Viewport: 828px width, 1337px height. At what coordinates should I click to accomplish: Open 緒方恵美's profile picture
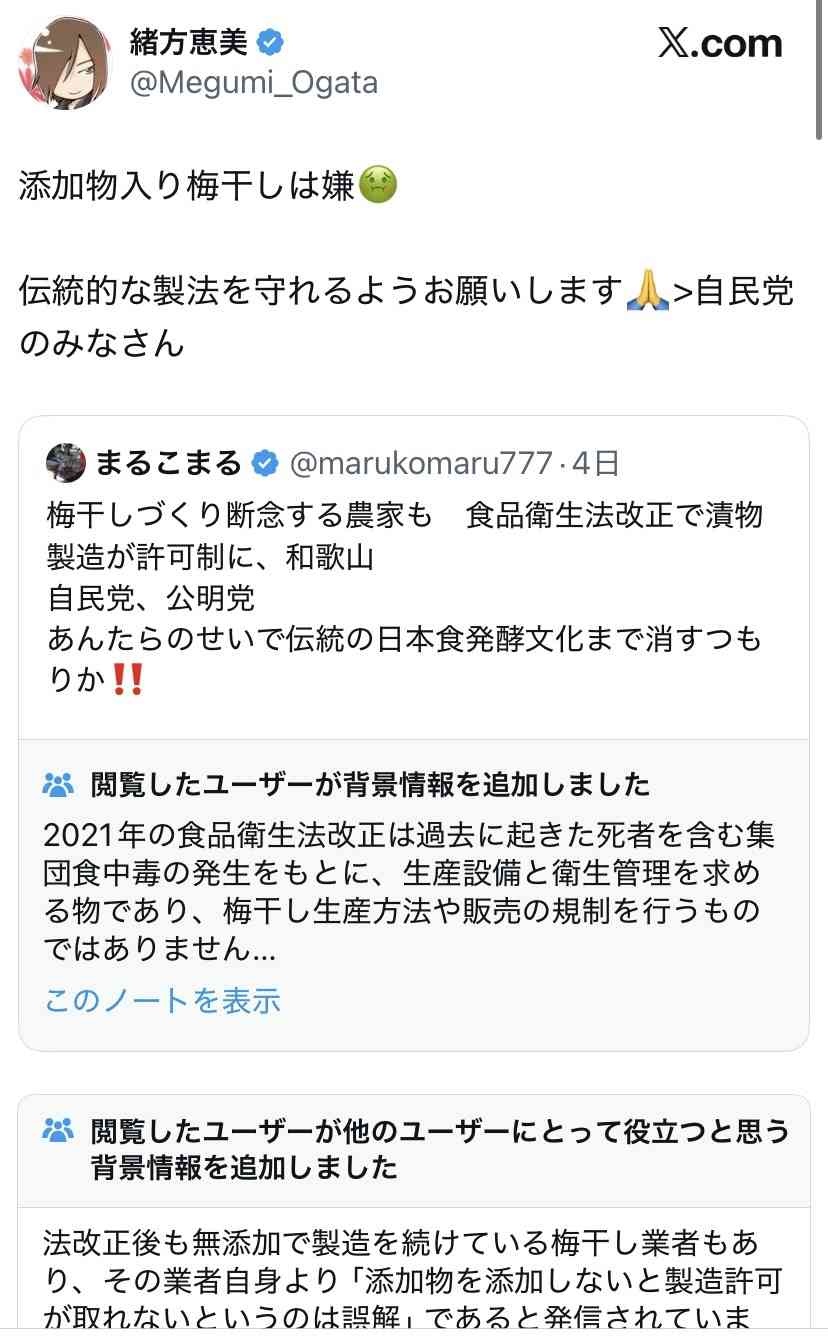point(64,62)
